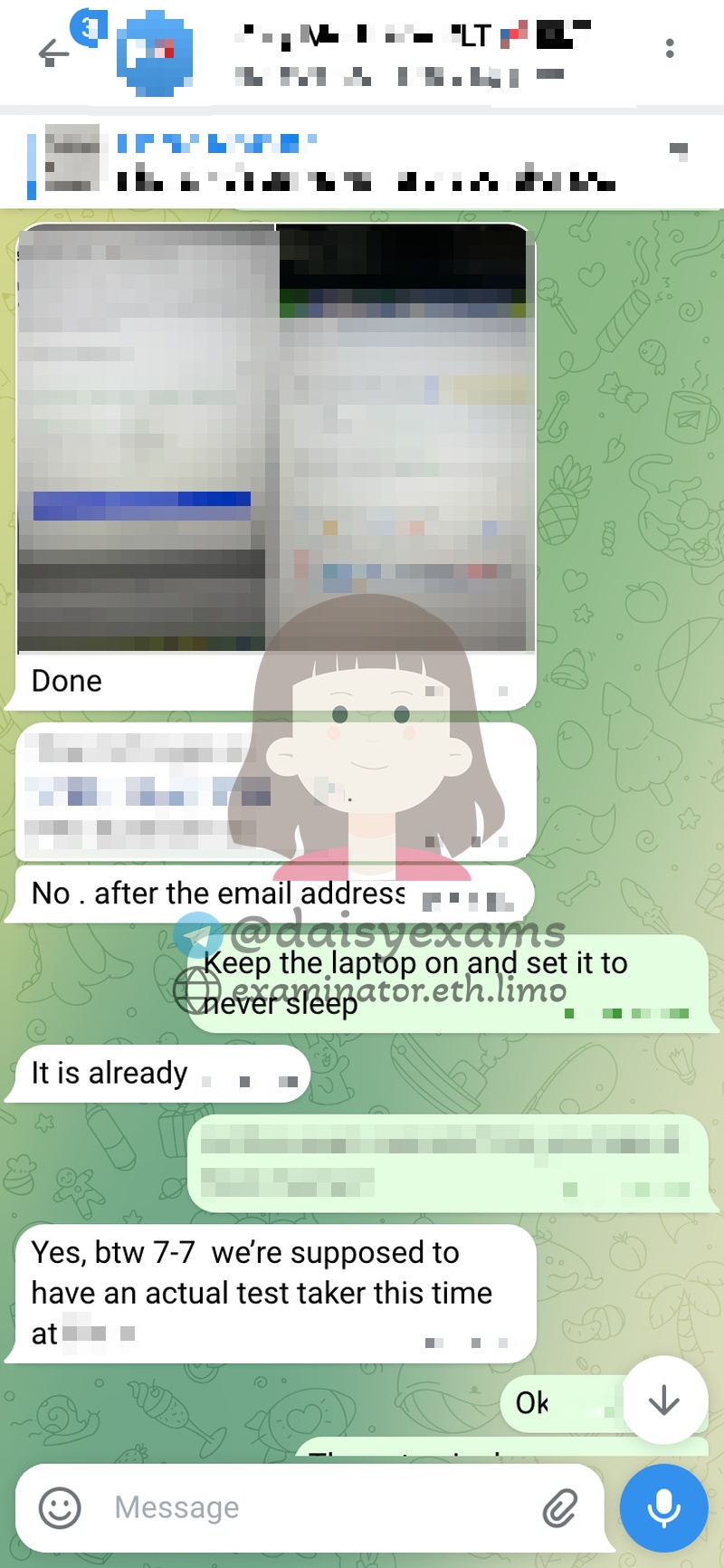Record a voice message with microphone

pos(663,1508)
